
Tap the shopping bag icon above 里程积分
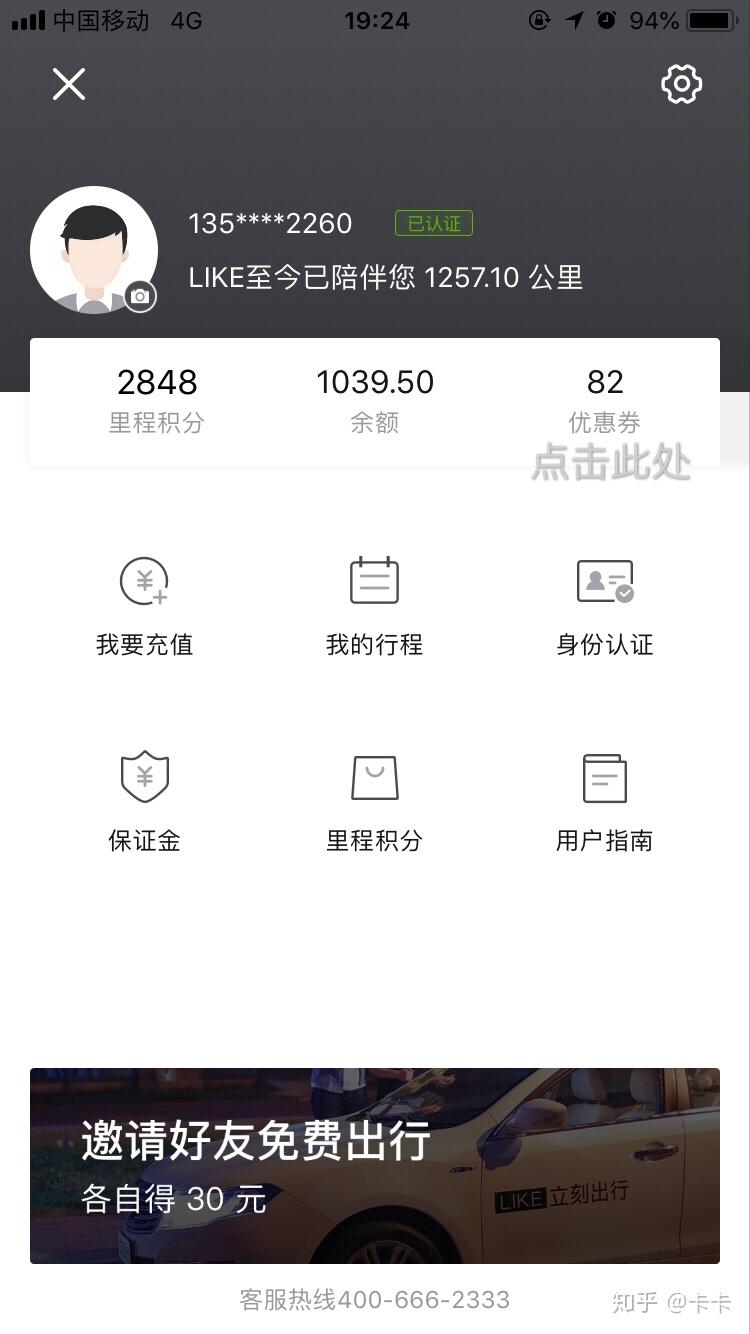[x=374, y=777]
